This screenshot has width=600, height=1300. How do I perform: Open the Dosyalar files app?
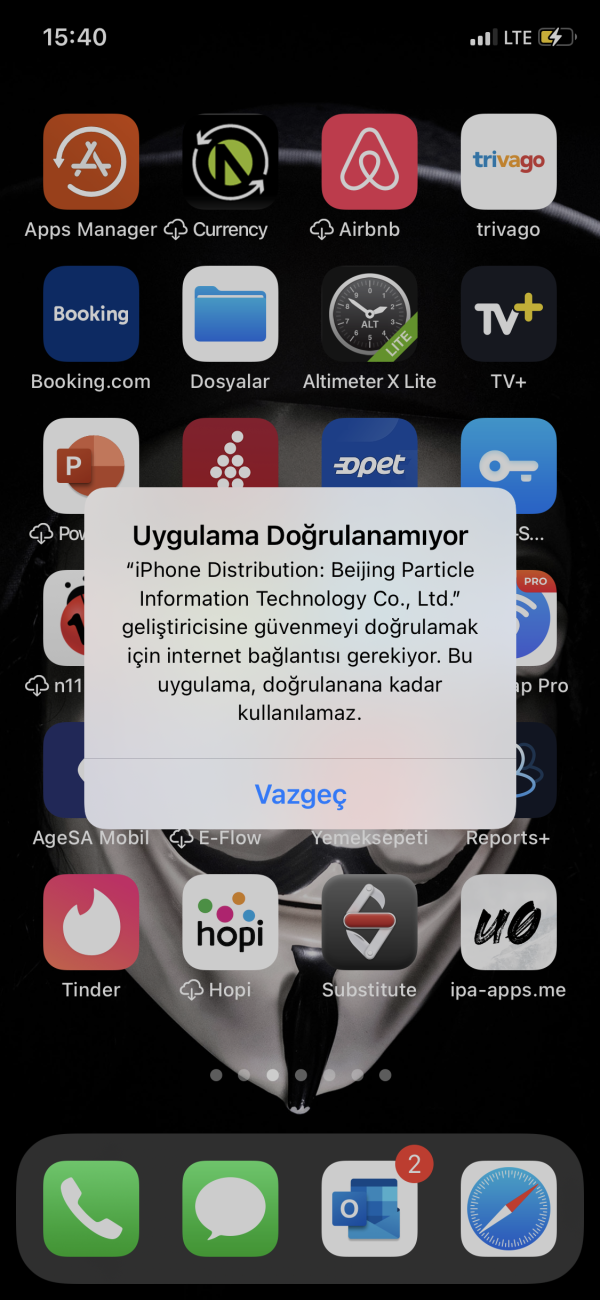[x=230, y=314]
